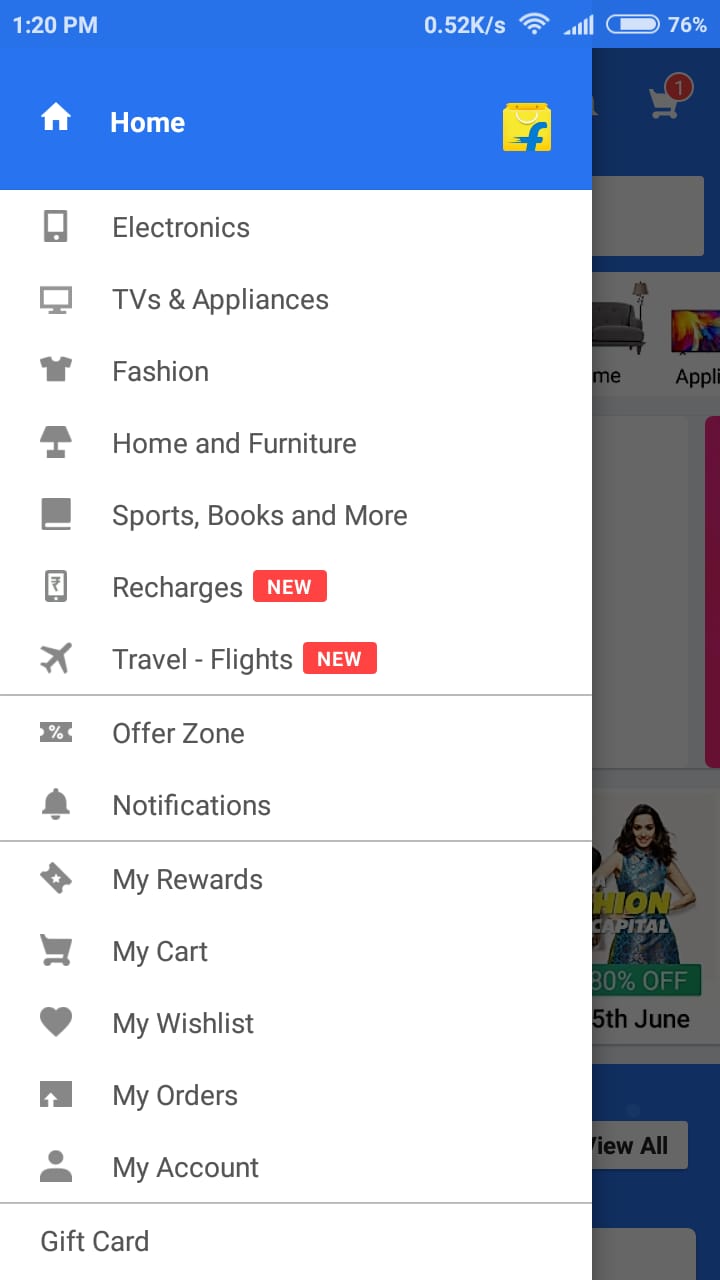The width and height of the screenshot is (720, 1280).
Task: Open Recharges
Action: tap(296, 587)
